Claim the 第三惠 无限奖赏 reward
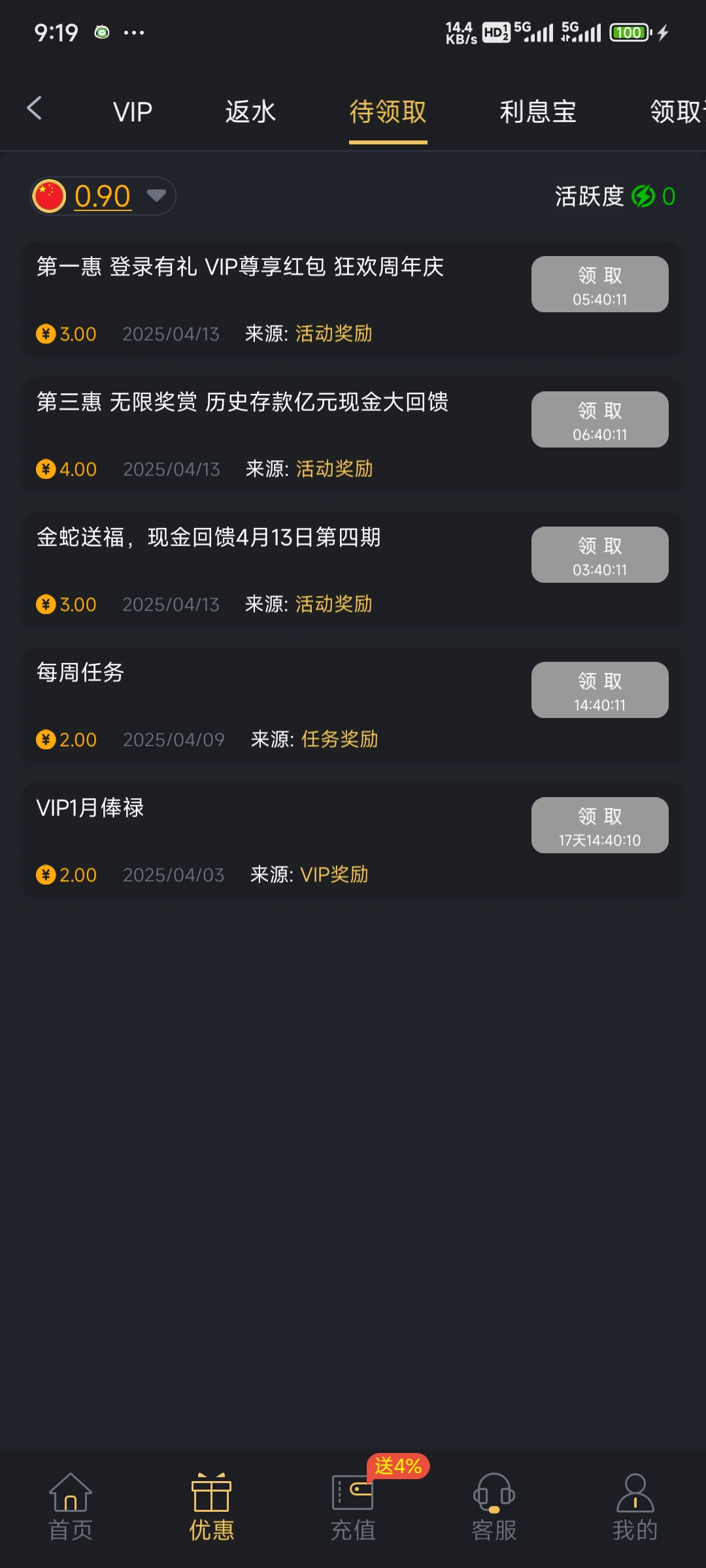 click(599, 419)
